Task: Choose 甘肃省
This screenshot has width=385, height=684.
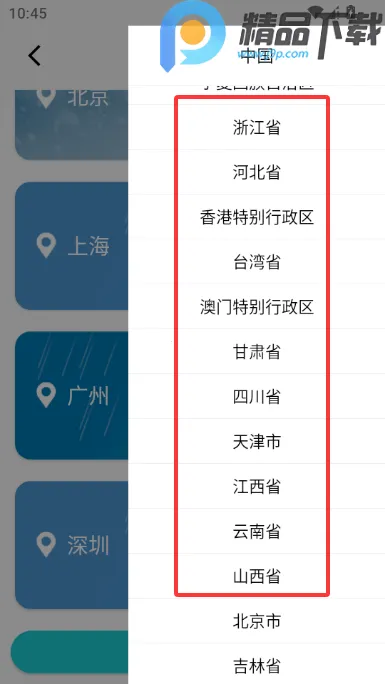Action: pyautogui.click(x=256, y=352)
